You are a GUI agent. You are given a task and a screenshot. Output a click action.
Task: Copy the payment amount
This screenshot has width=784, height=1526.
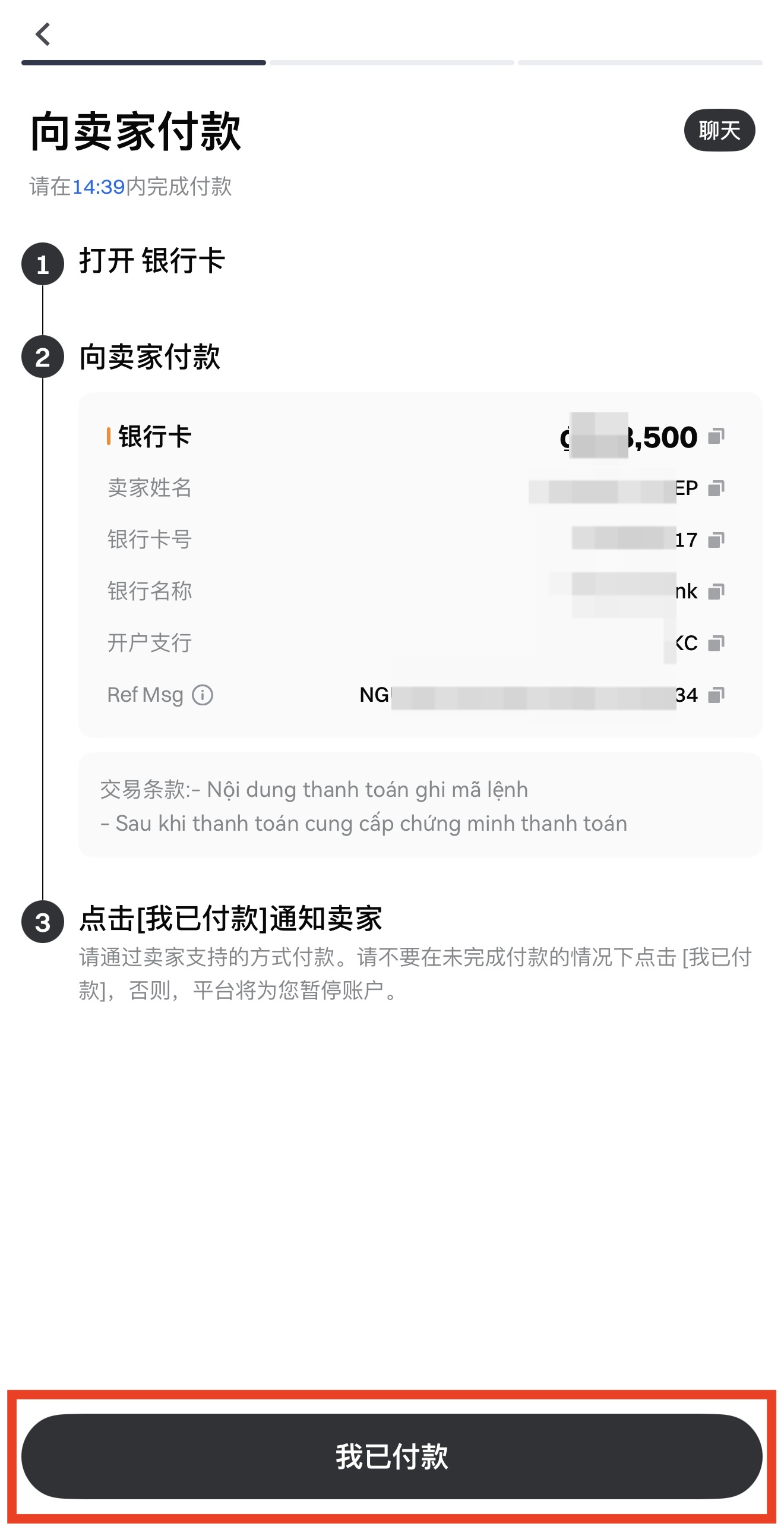coord(716,436)
